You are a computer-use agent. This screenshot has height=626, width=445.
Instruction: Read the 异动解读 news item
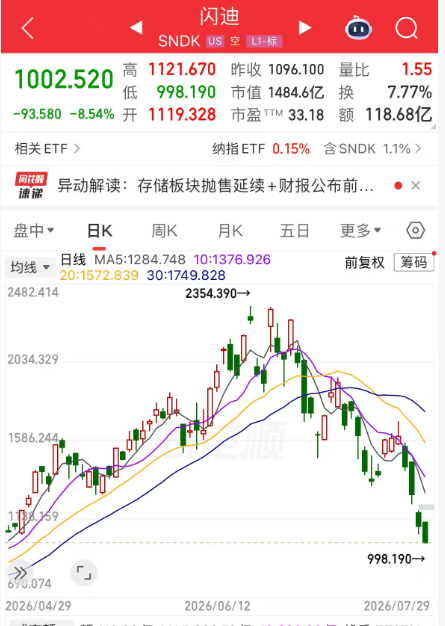coord(216,186)
